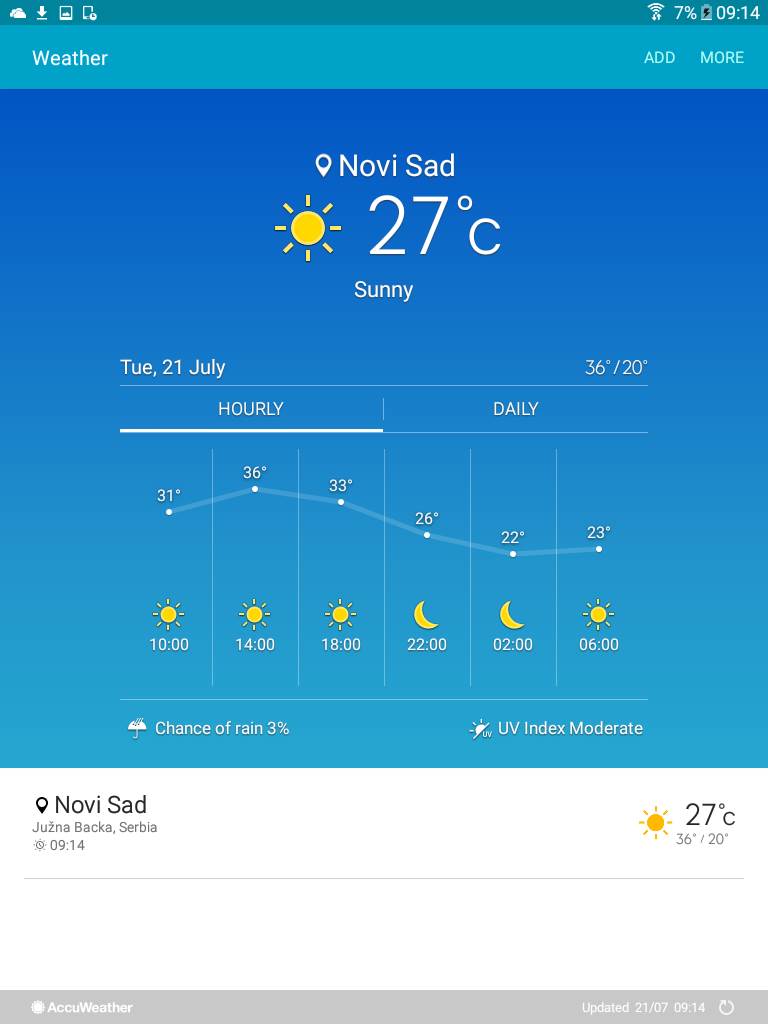Select the HOURLY forecast tab
The height and width of the screenshot is (1024, 768).
point(251,409)
